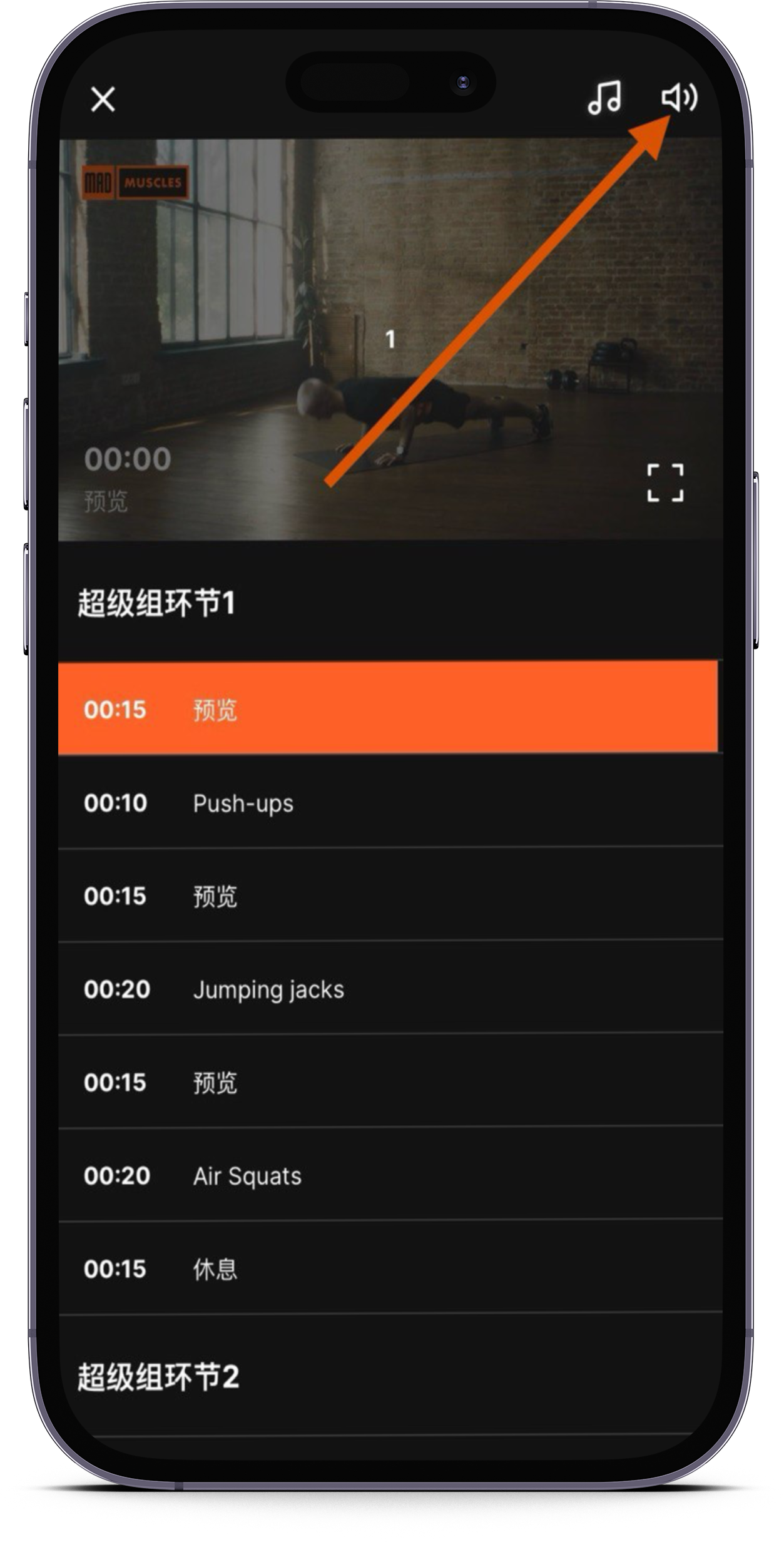Enter fullscreen video mode

click(x=665, y=483)
